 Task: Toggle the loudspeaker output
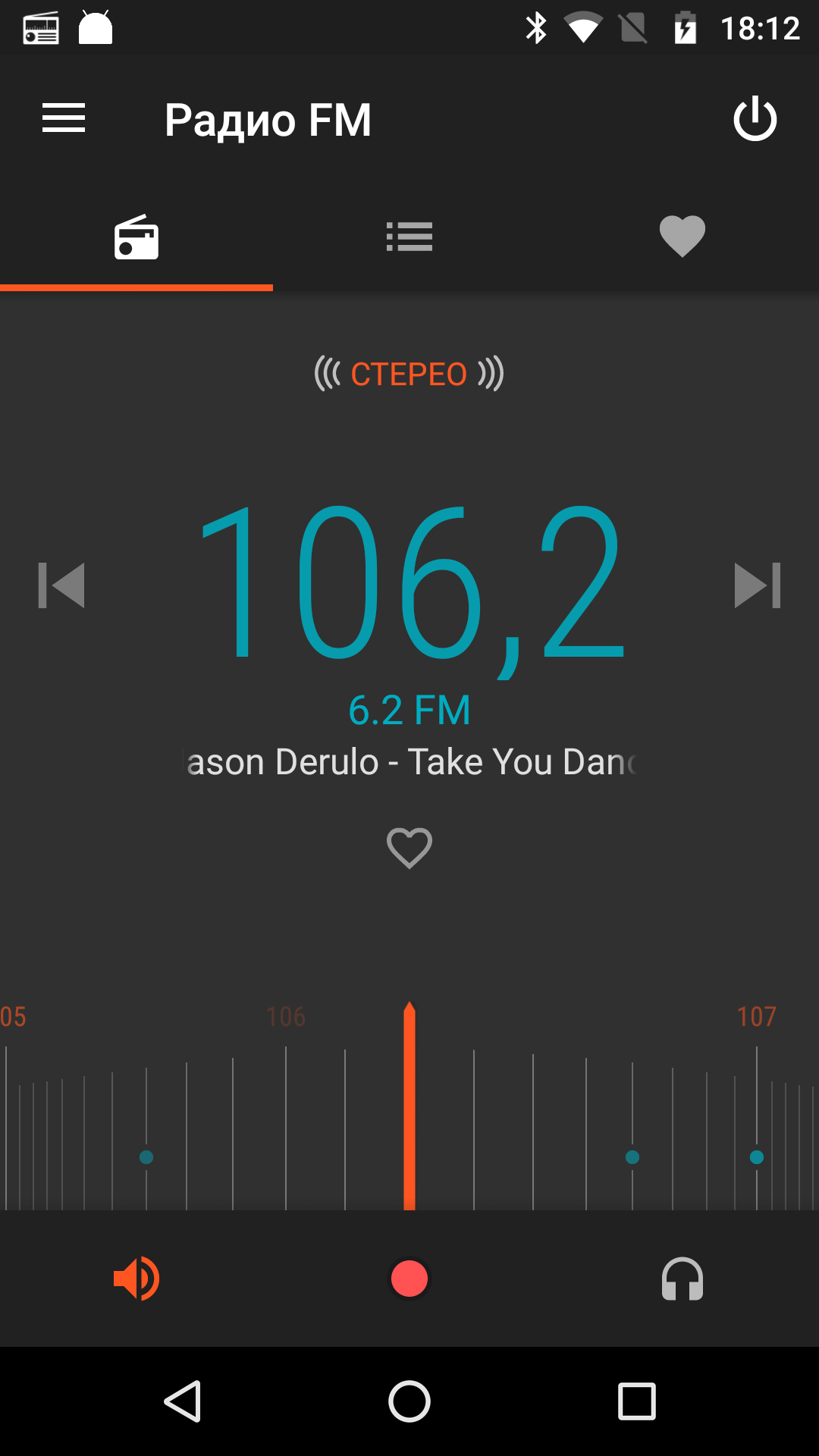click(x=136, y=1279)
